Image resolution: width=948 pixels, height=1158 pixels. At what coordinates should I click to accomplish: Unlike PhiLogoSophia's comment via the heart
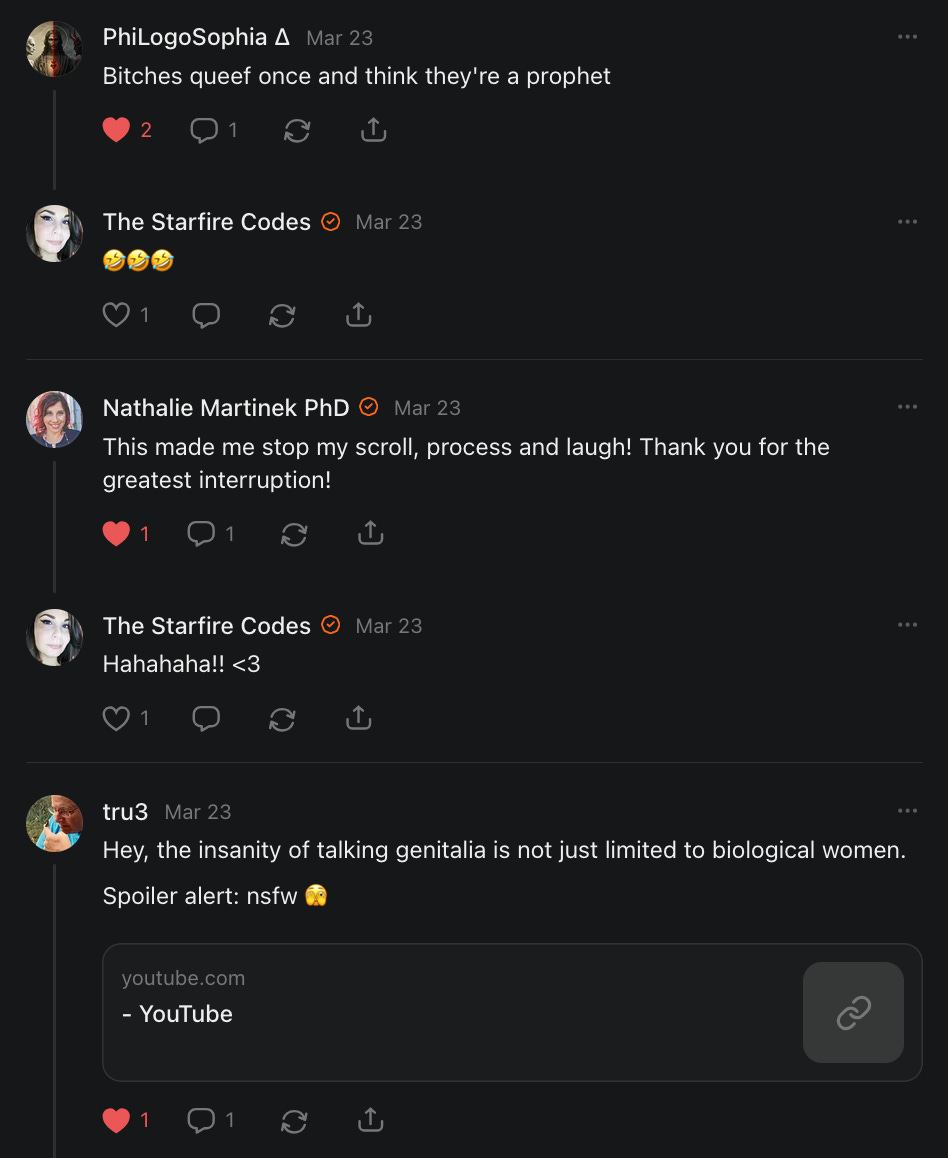tap(116, 130)
